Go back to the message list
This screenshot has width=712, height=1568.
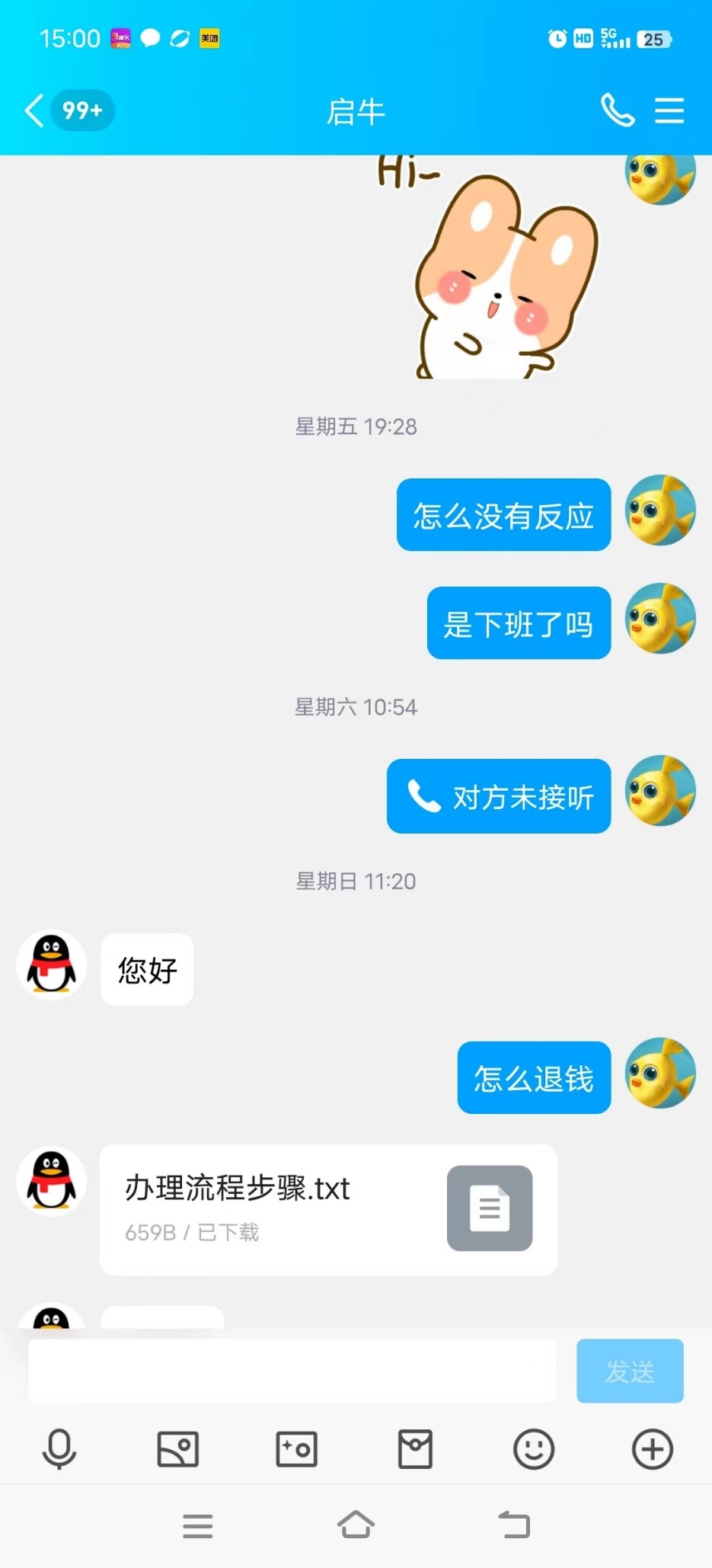(x=34, y=111)
